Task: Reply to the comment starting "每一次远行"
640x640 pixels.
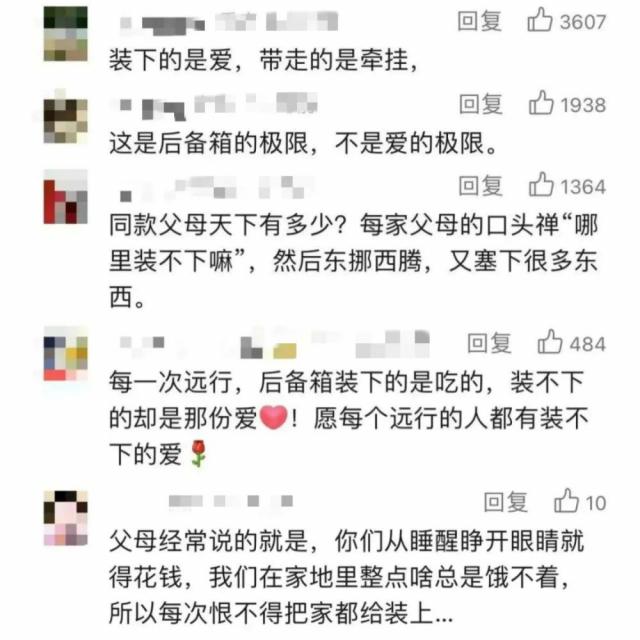Action: tap(491, 343)
